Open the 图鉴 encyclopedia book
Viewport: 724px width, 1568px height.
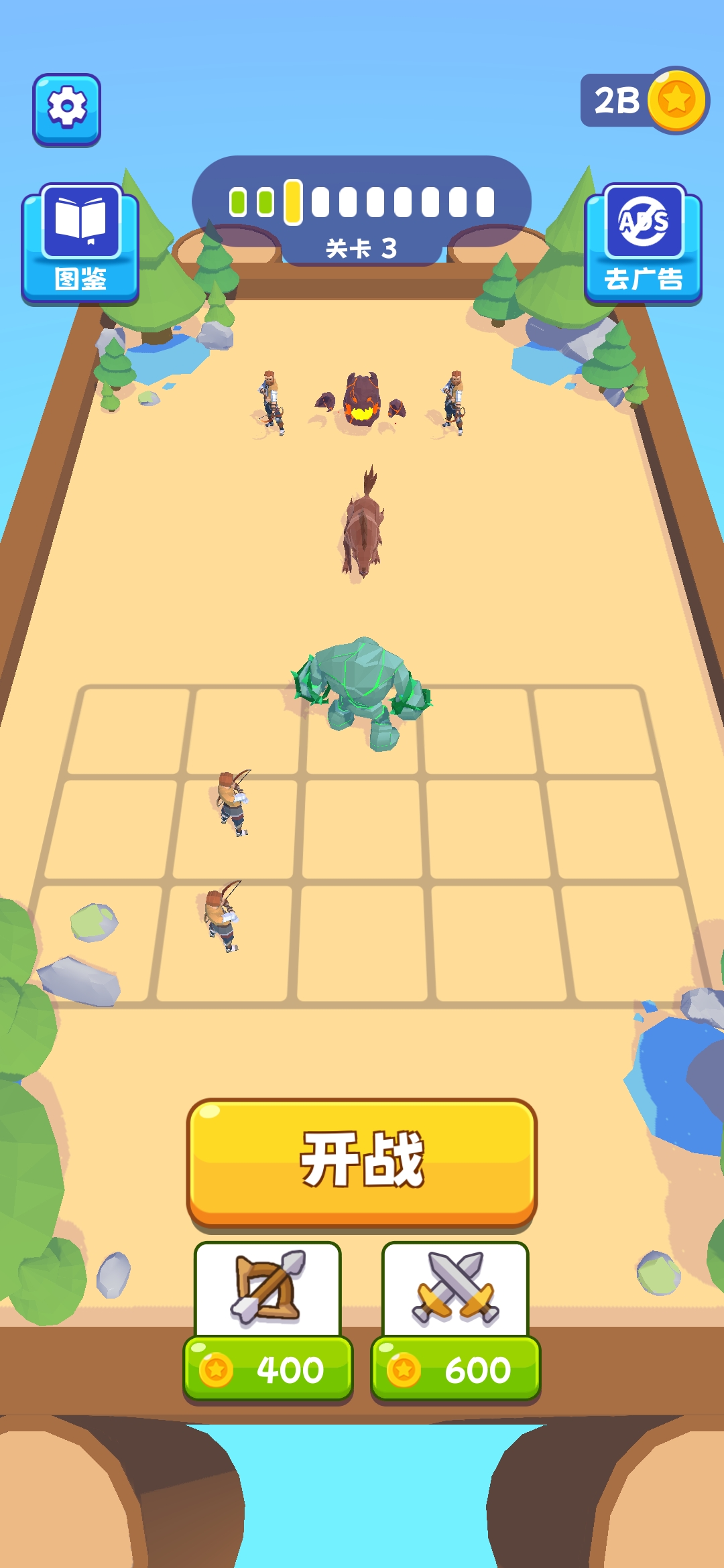click(x=80, y=243)
